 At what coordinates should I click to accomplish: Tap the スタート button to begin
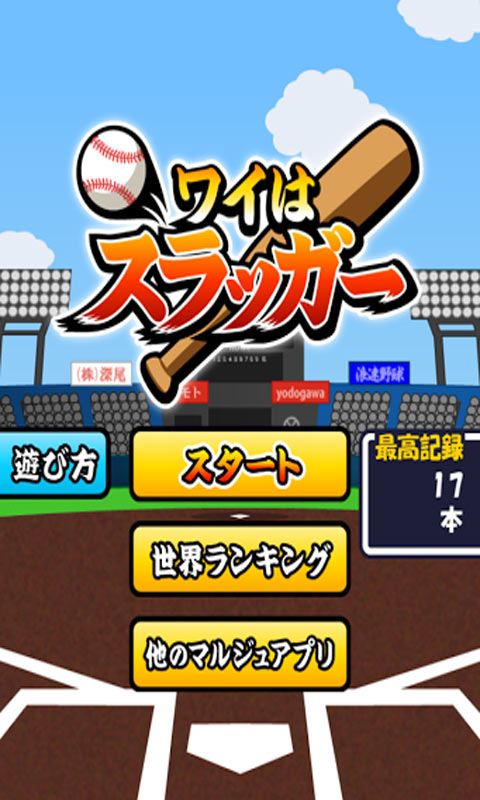tap(240, 465)
